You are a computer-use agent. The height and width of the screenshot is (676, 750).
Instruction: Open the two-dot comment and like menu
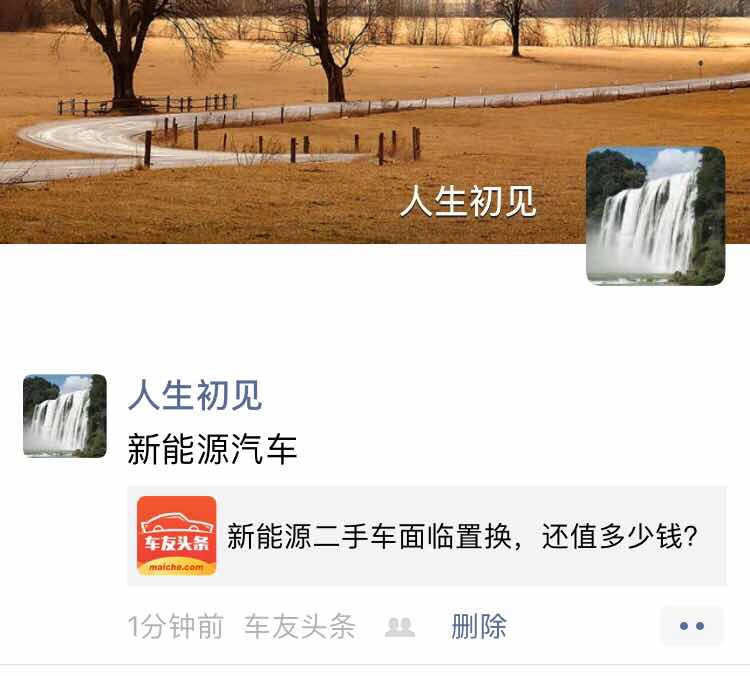691,626
